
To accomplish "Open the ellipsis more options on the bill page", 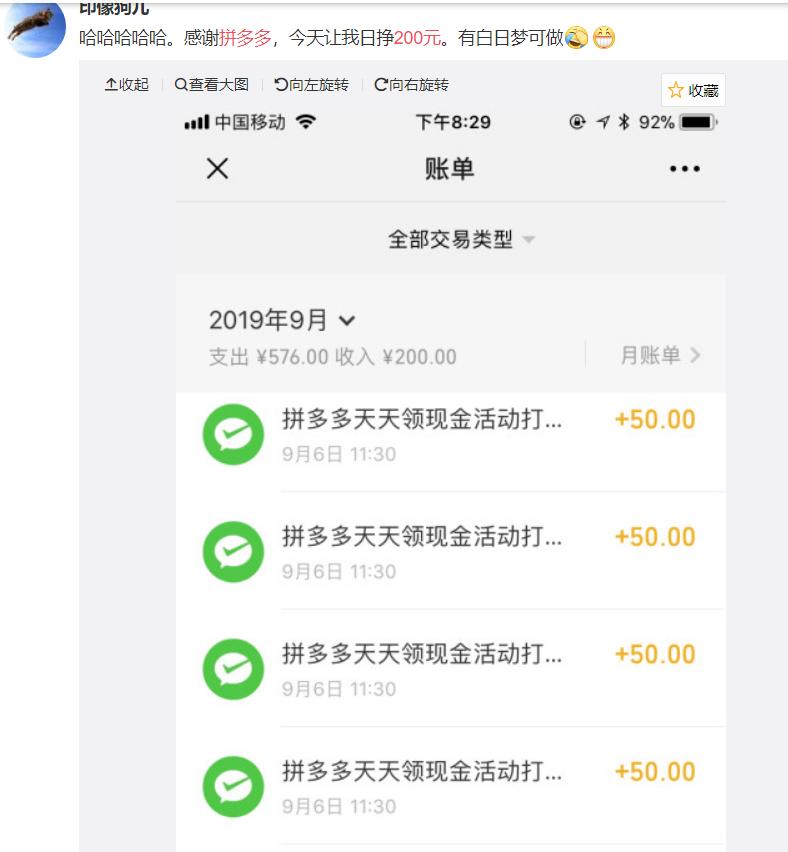I will pos(683,169).
